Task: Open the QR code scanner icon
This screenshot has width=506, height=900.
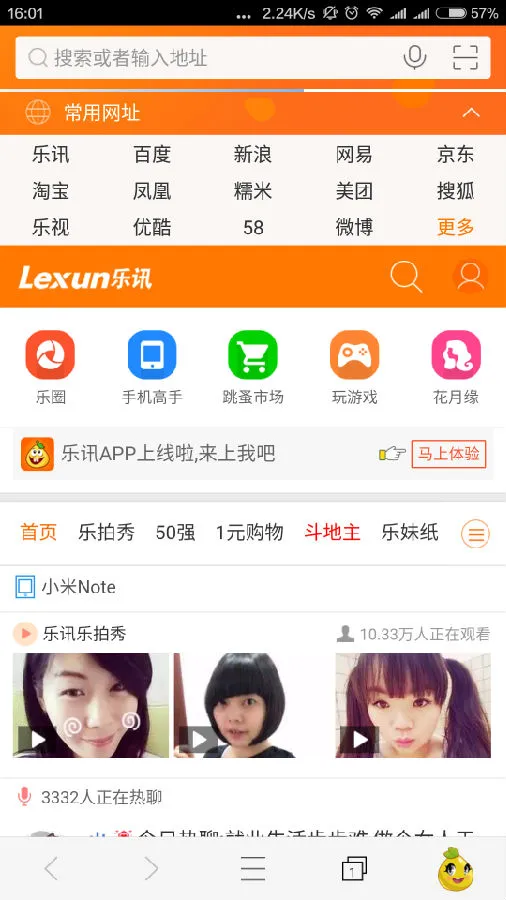Action: point(465,58)
